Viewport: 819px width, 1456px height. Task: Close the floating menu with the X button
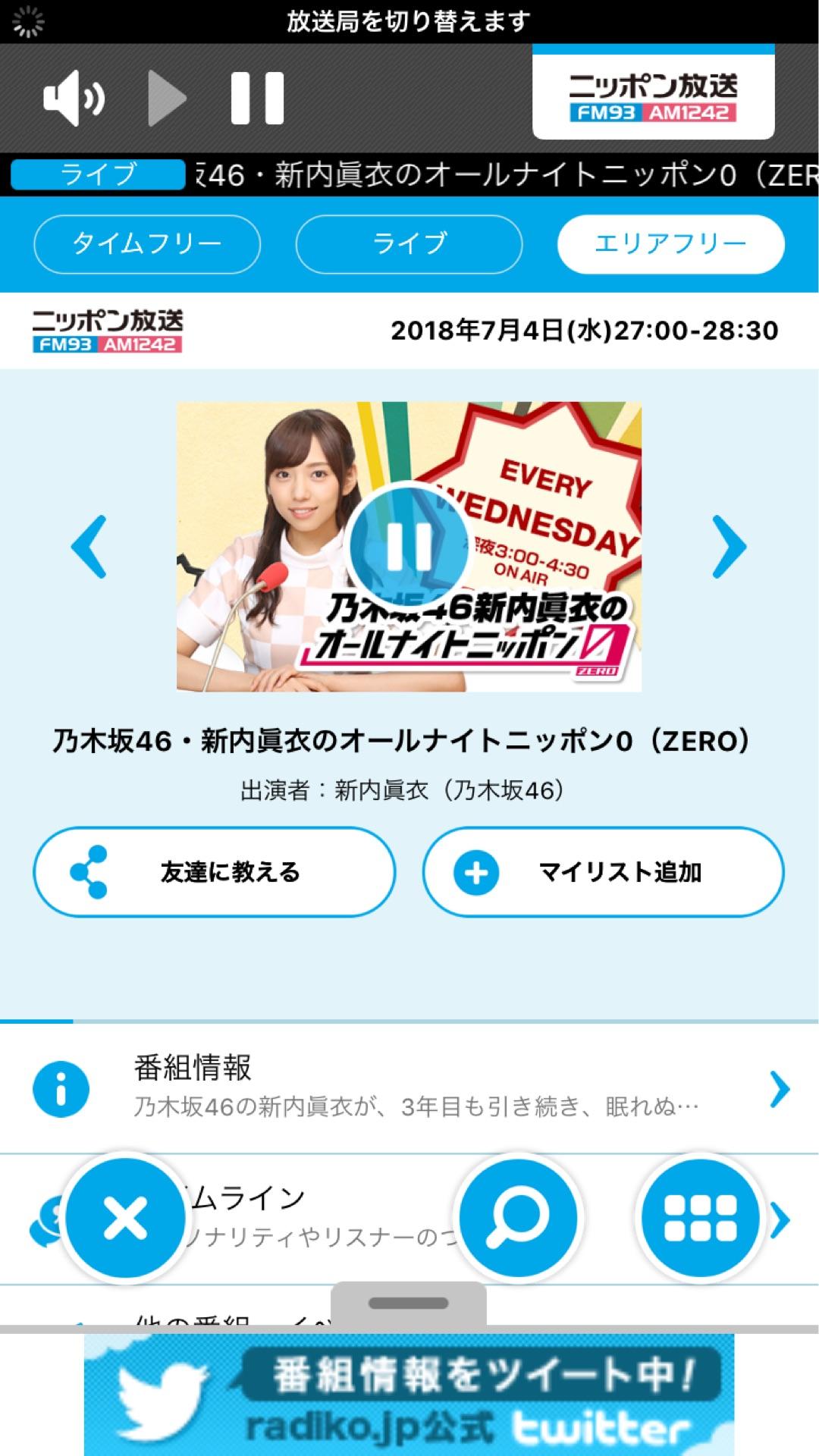[x=125, y=1219]
